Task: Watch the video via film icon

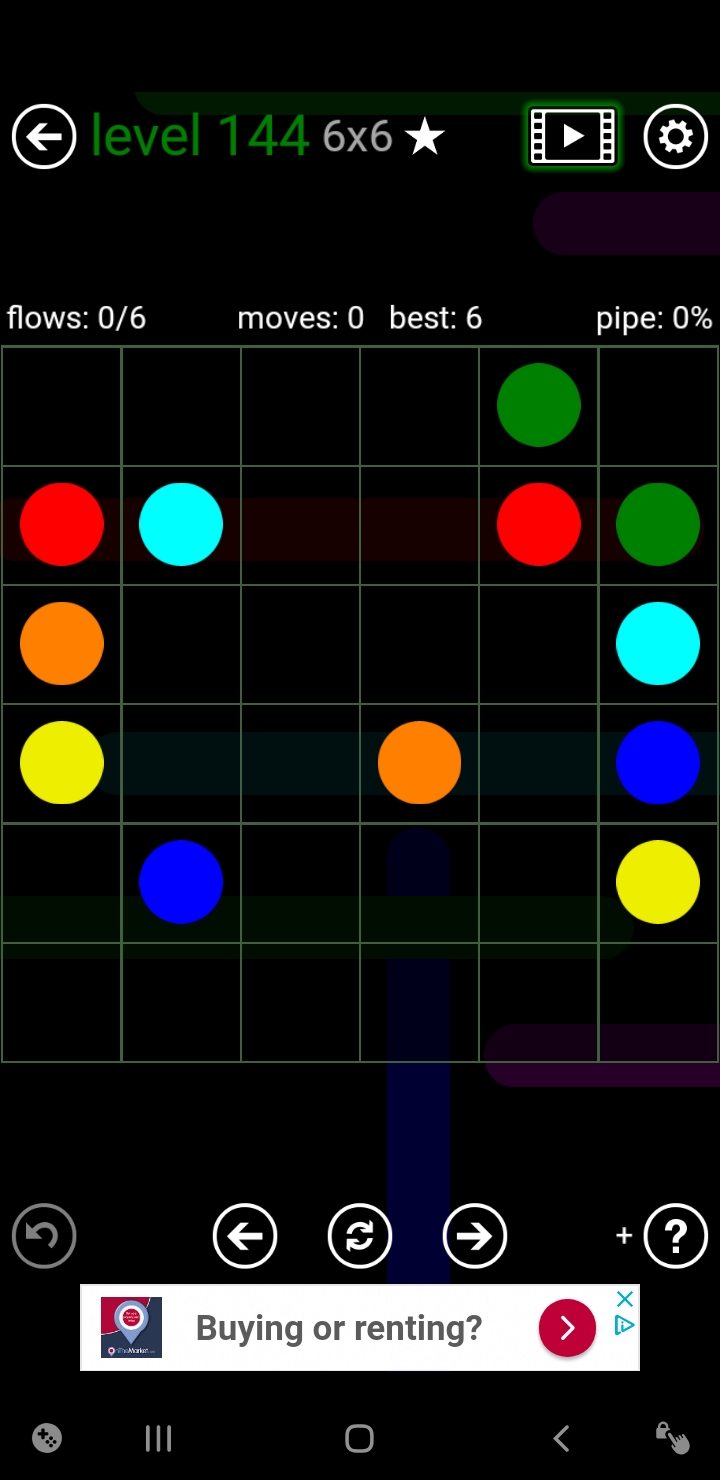Action: tap(573, 136)
